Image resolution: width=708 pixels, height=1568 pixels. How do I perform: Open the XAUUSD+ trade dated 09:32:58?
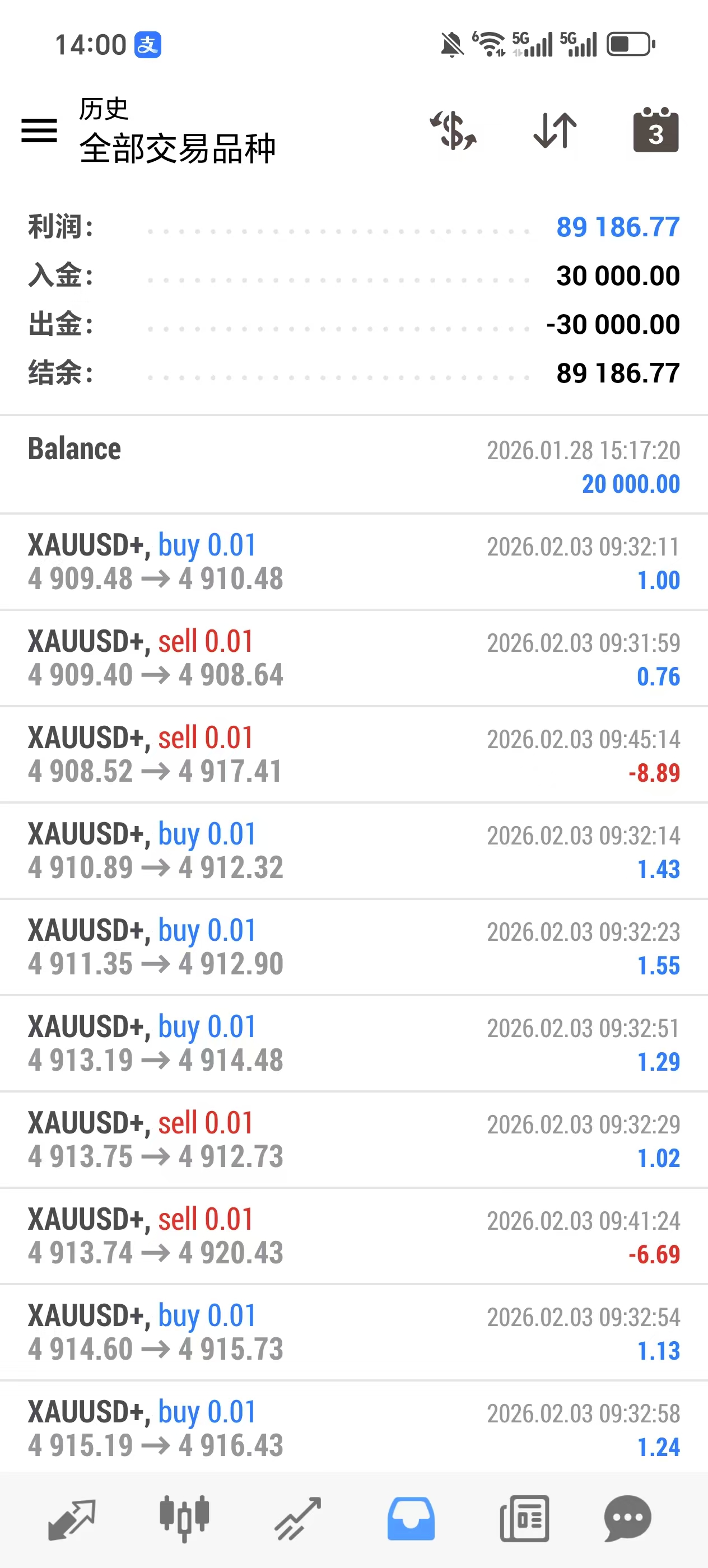tap(353, 1427)
